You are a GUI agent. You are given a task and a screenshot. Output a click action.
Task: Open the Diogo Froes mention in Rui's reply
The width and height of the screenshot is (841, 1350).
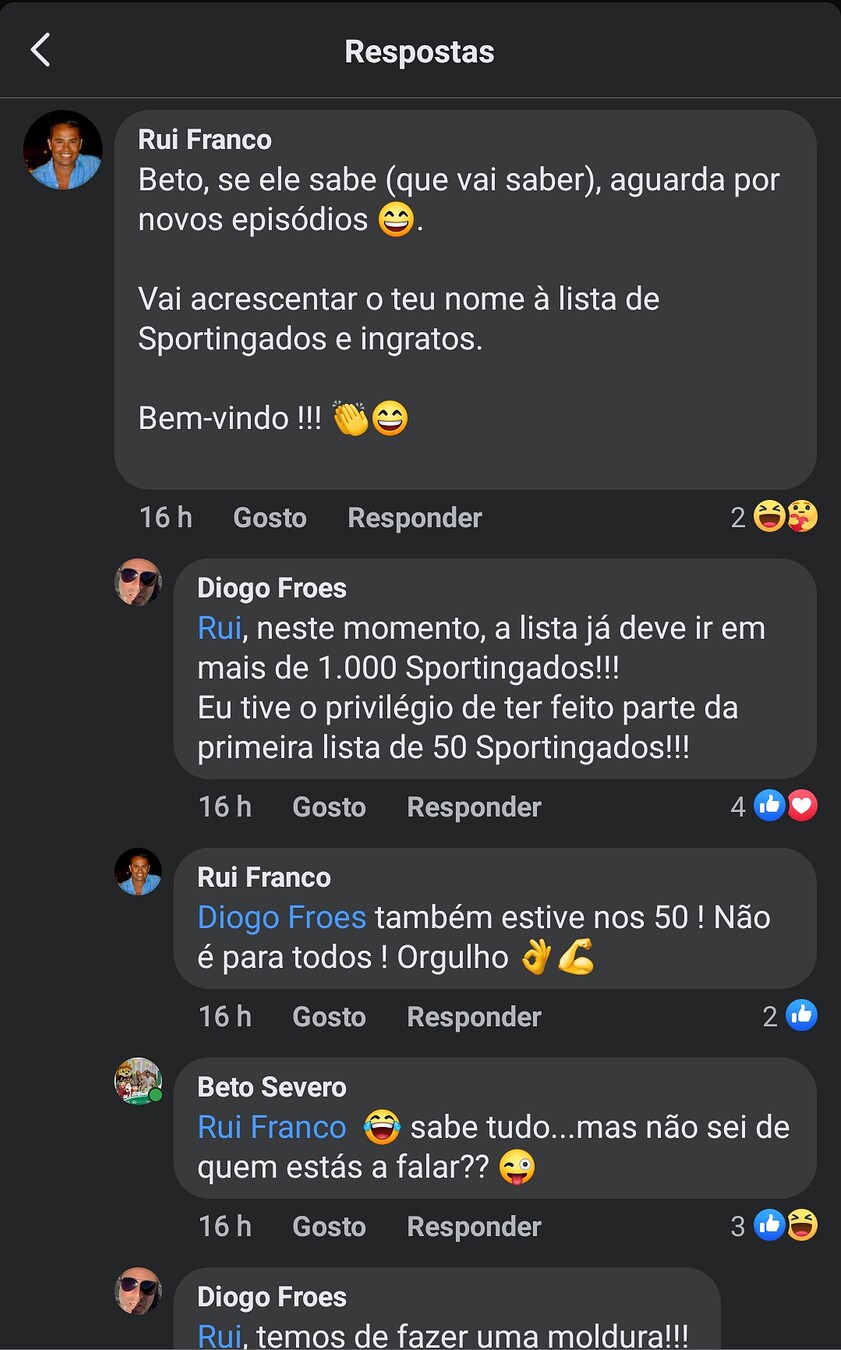point(282,917)
